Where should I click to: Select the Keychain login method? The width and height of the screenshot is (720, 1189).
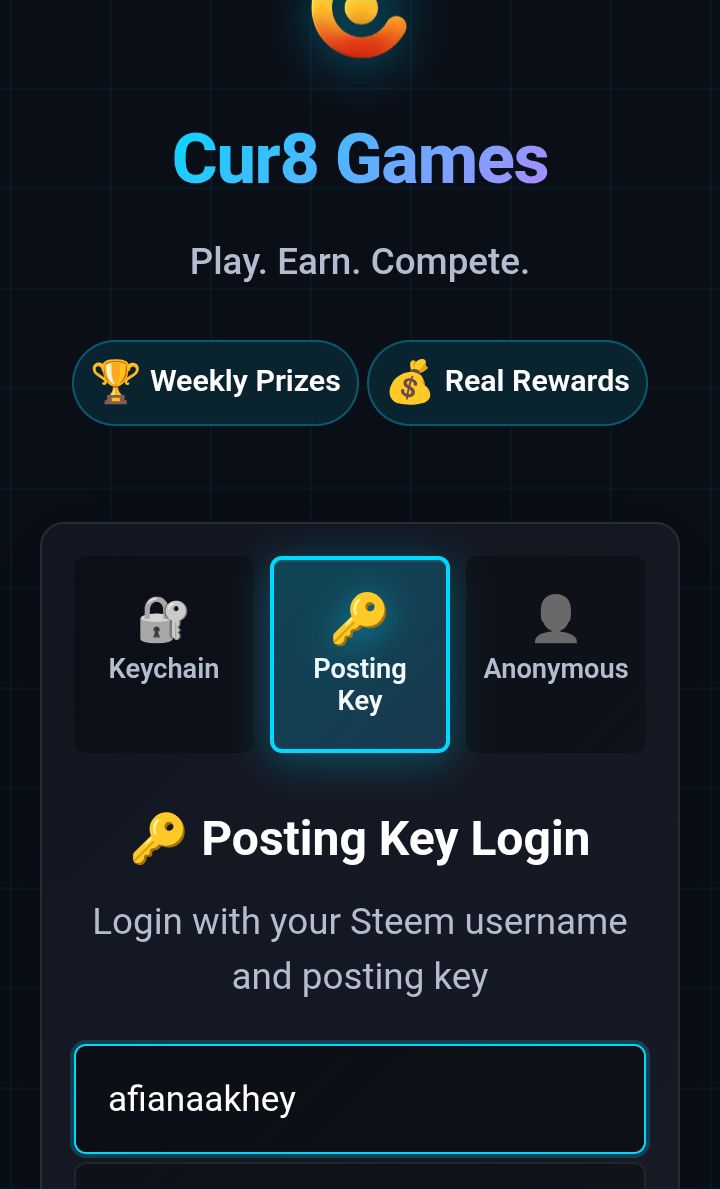(164, 654)
